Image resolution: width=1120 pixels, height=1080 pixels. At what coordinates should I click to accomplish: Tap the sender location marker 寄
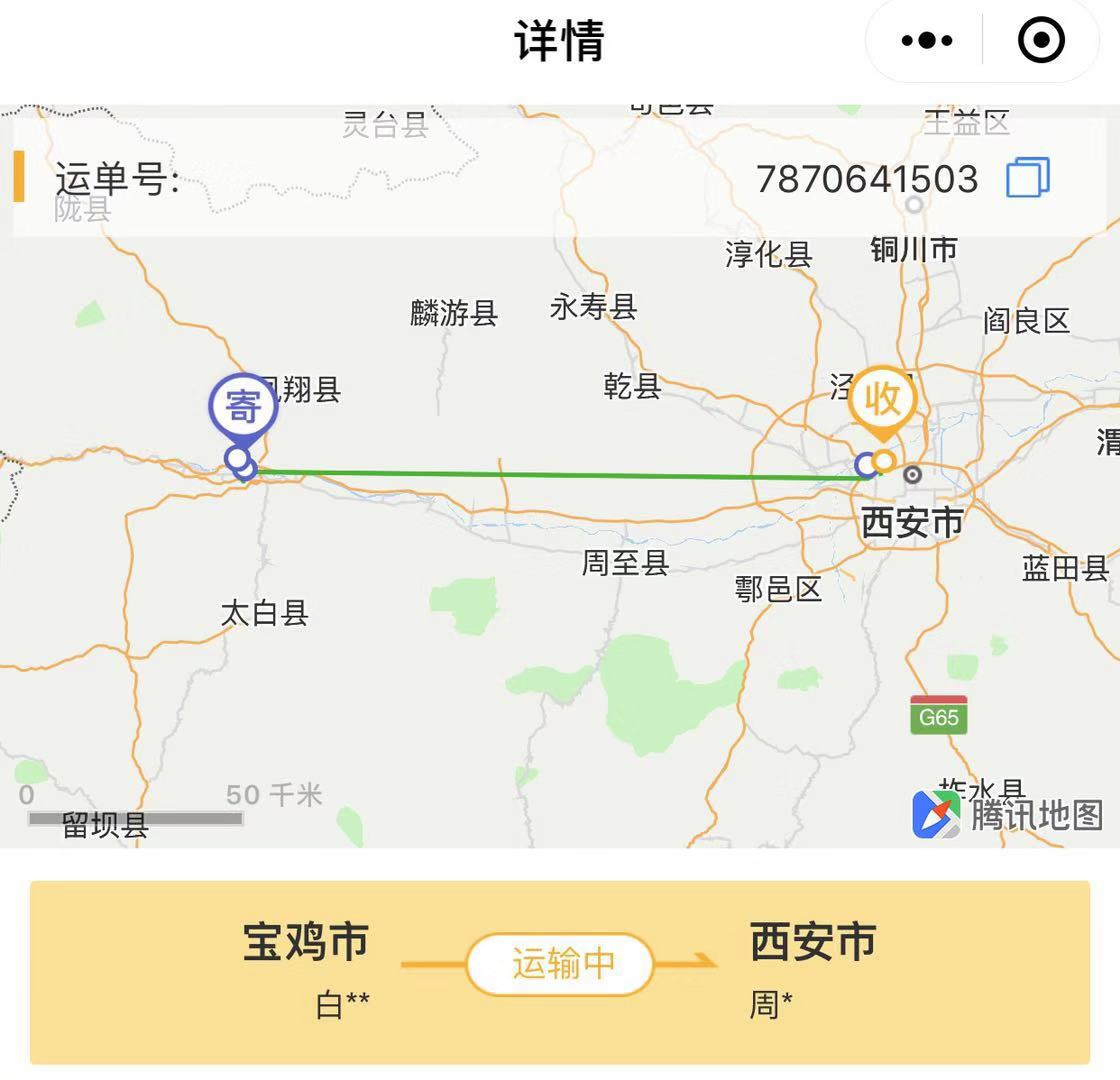coord(243,408)
